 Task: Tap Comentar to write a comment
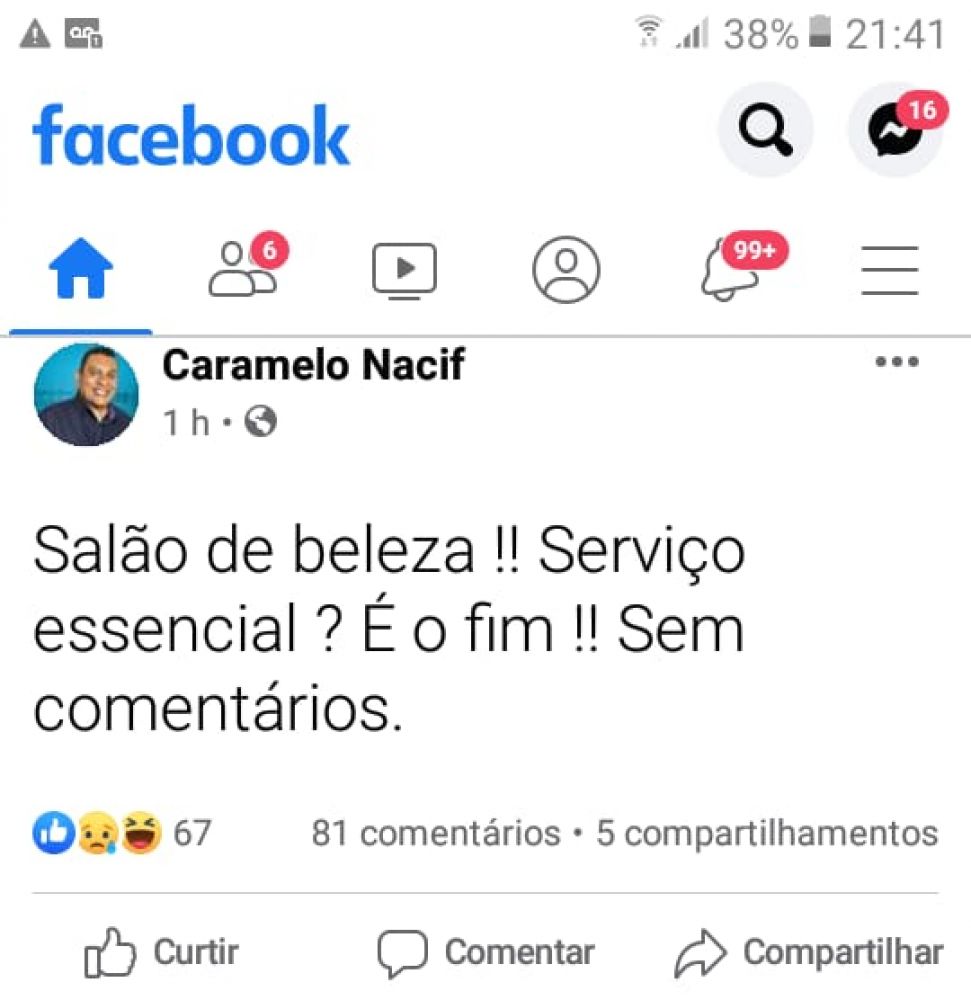point(486,952)
